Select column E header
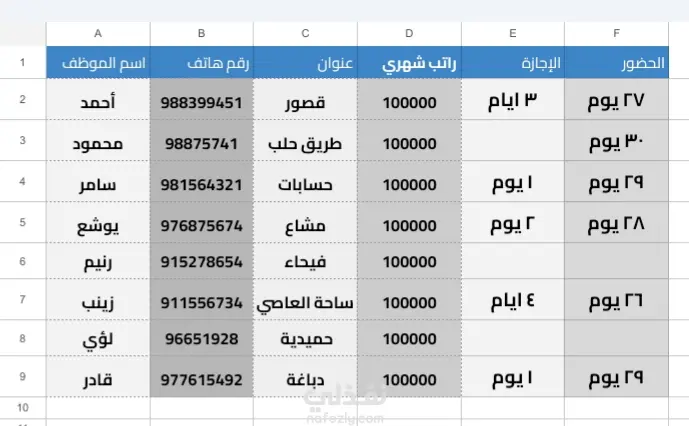Screen dimensions: 689x426 513,33
